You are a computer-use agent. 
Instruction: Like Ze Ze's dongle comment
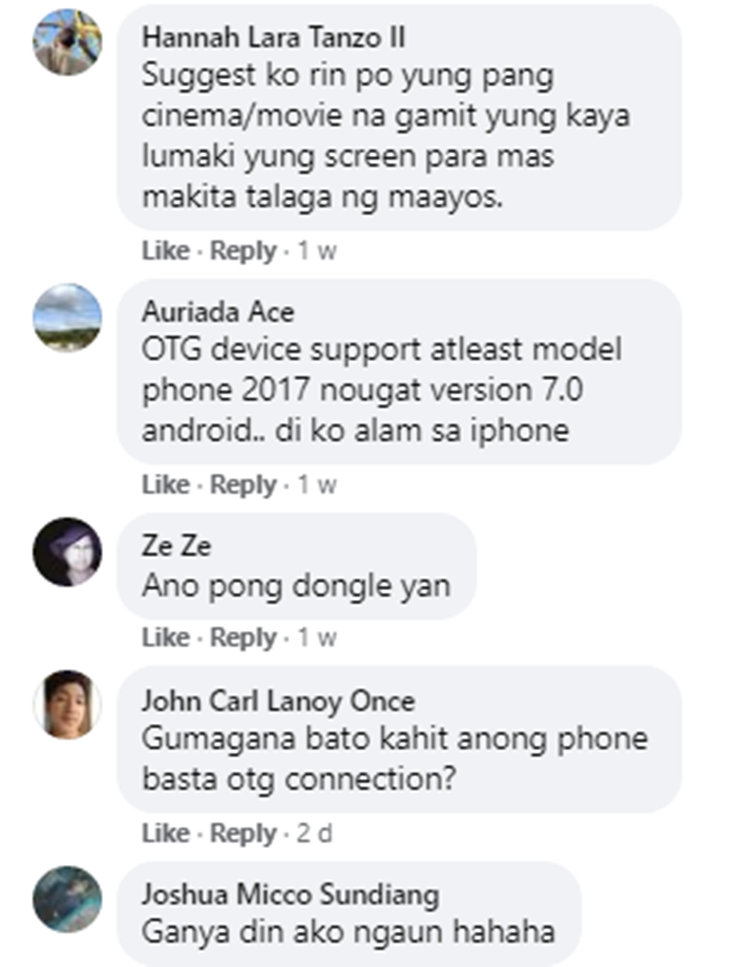coord(166,638)
